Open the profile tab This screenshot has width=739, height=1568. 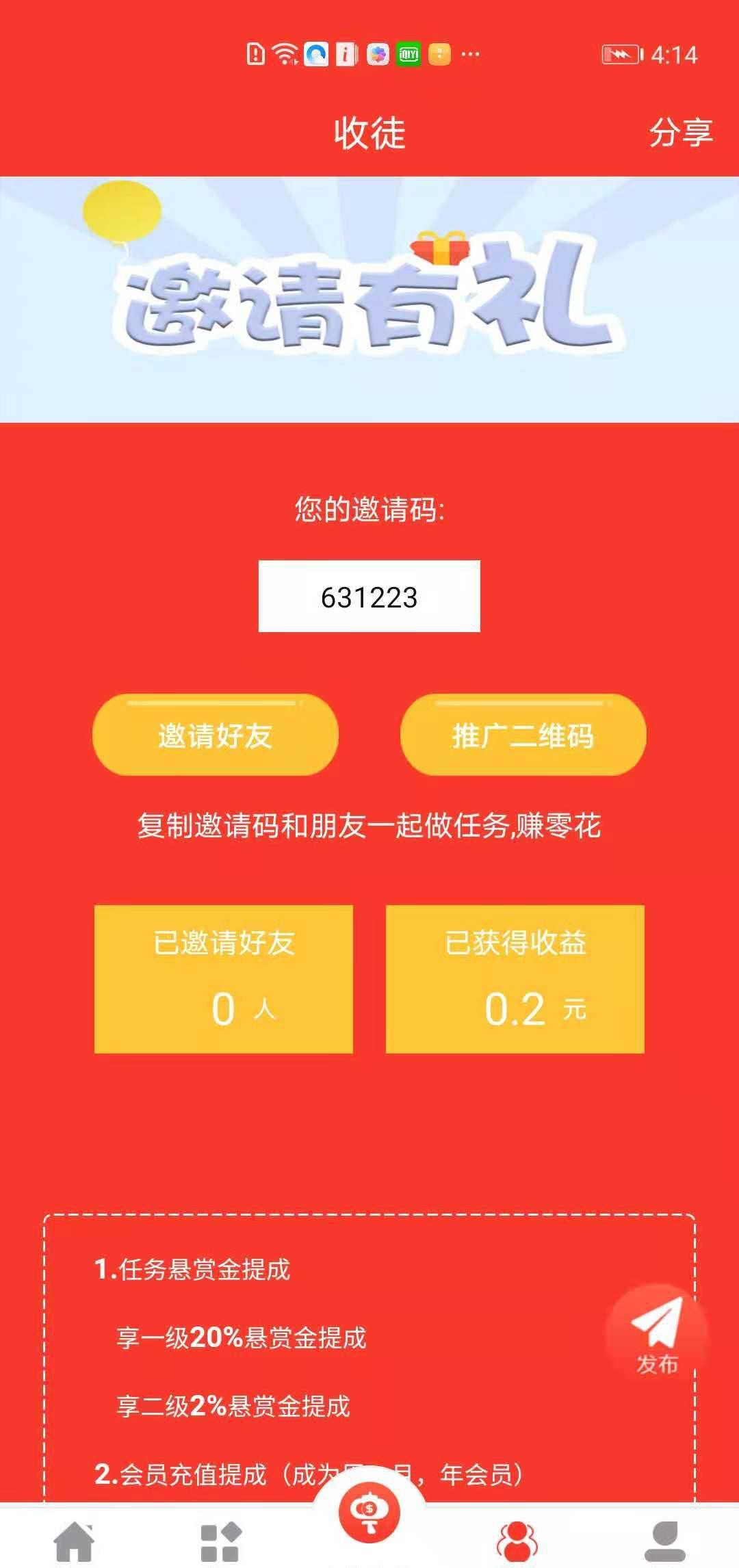pos(665,1542)
